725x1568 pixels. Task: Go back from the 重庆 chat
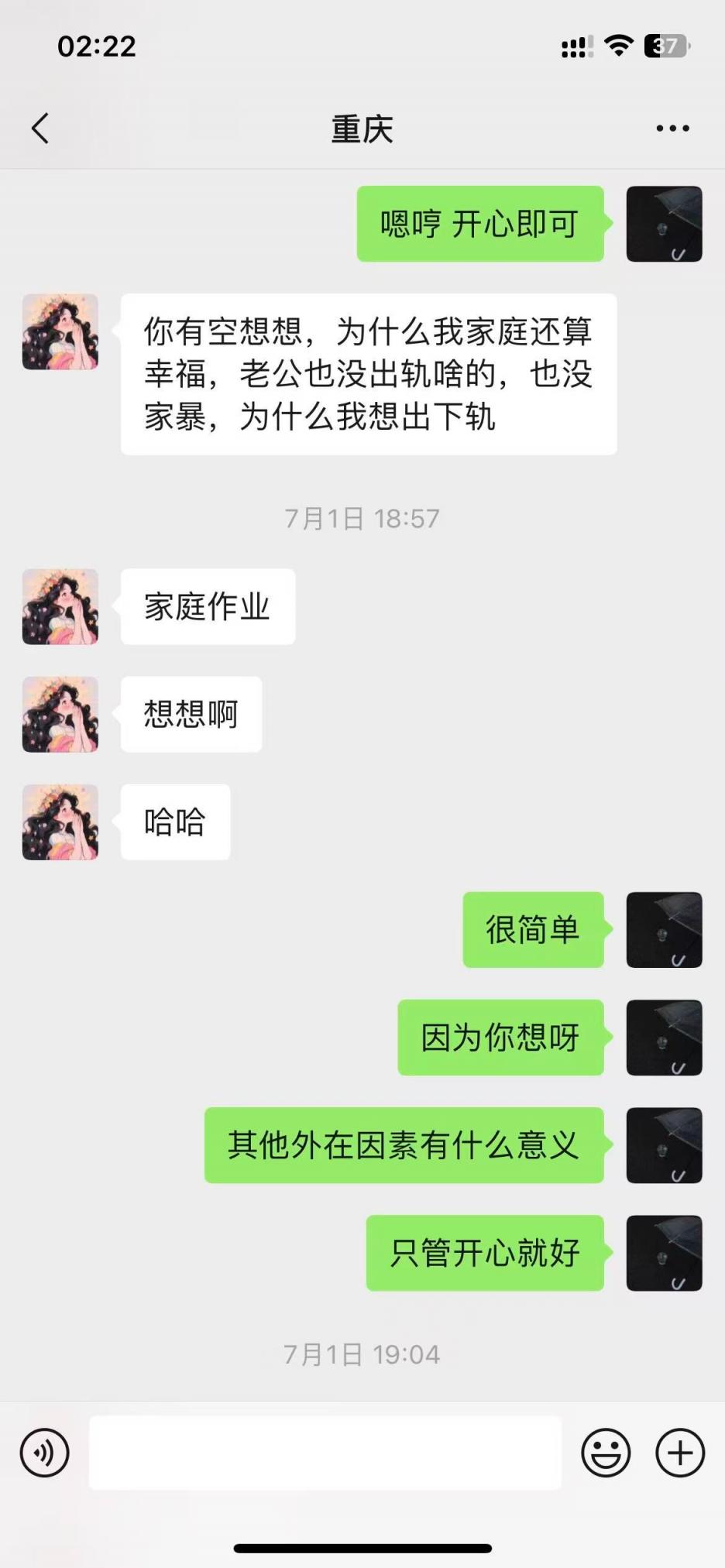click(40, 129)
